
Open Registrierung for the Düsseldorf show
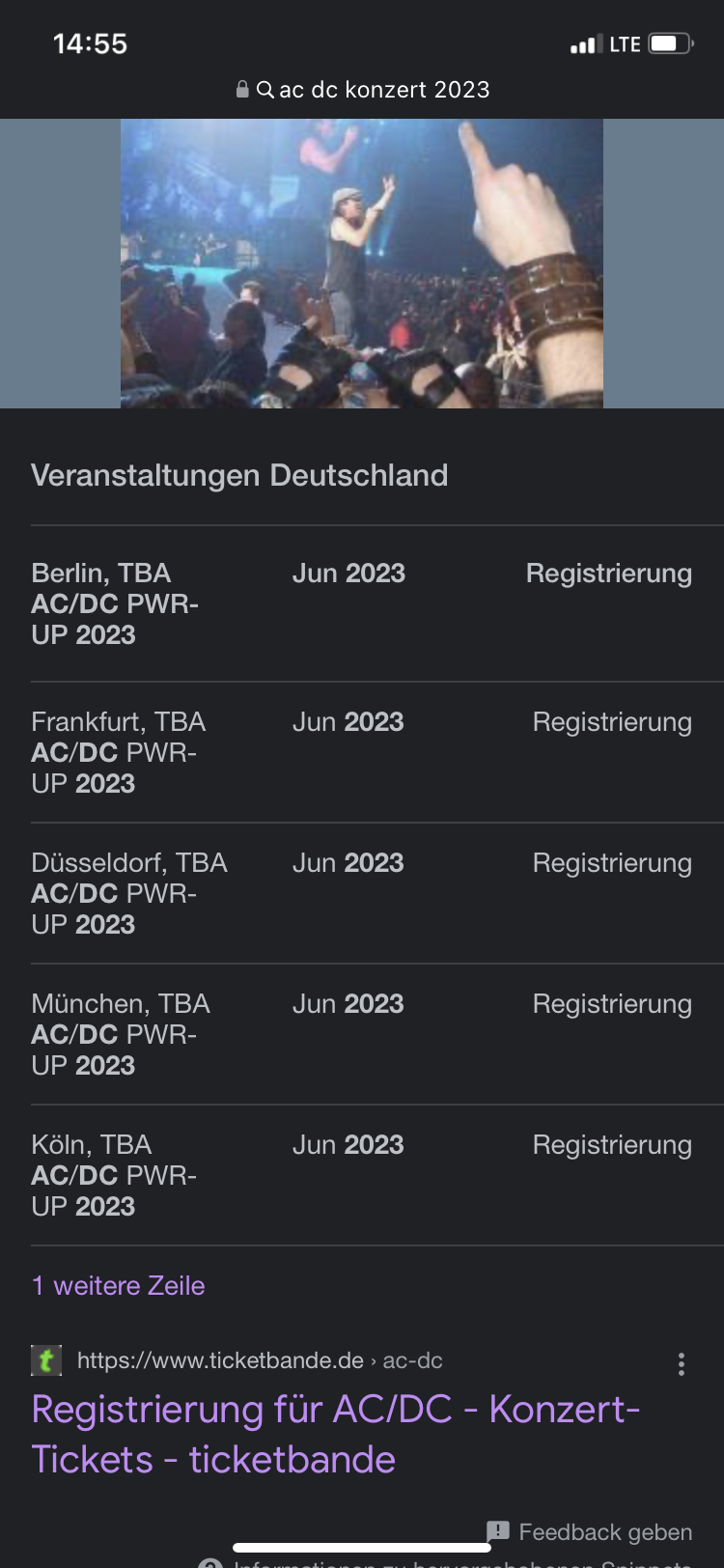click(x=612, y=862)
